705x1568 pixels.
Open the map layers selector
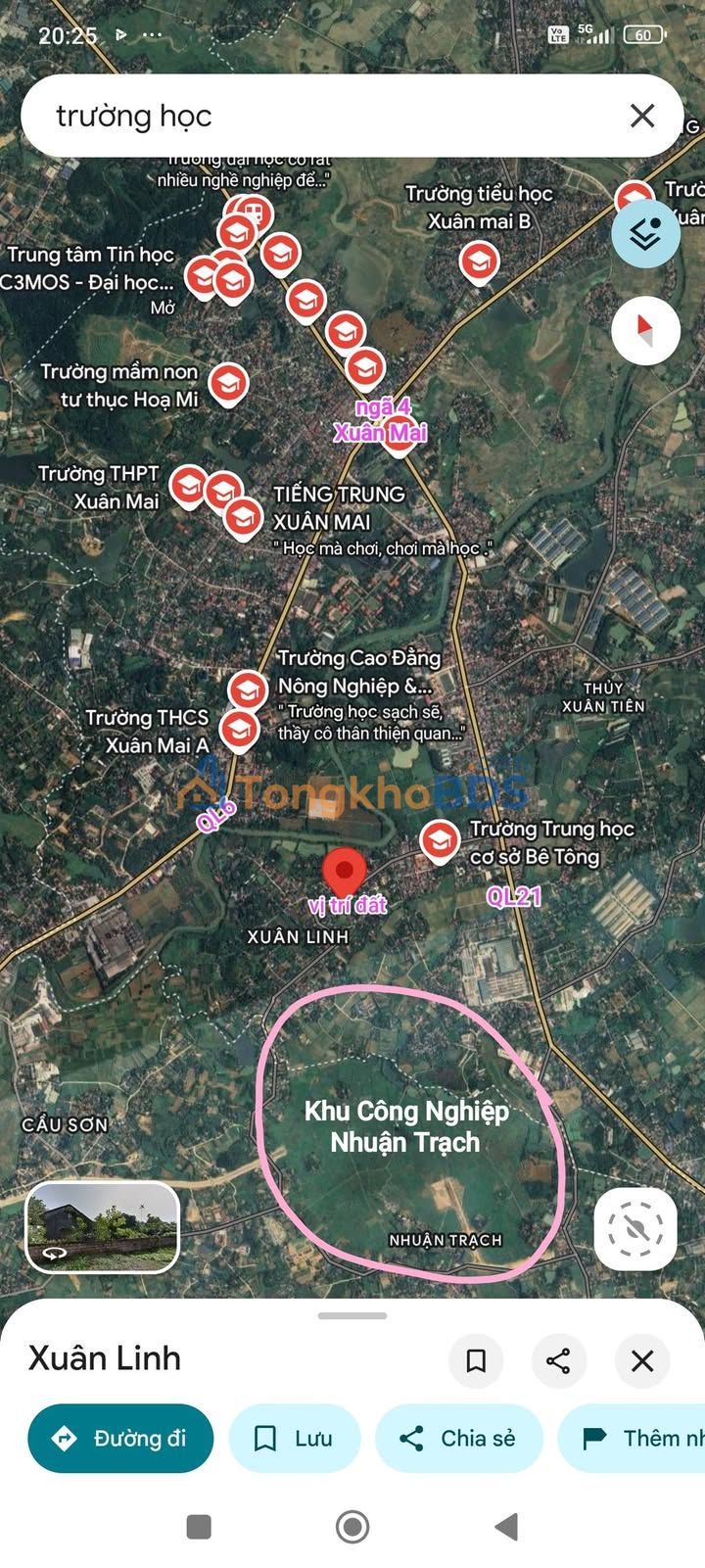(645, 235)
